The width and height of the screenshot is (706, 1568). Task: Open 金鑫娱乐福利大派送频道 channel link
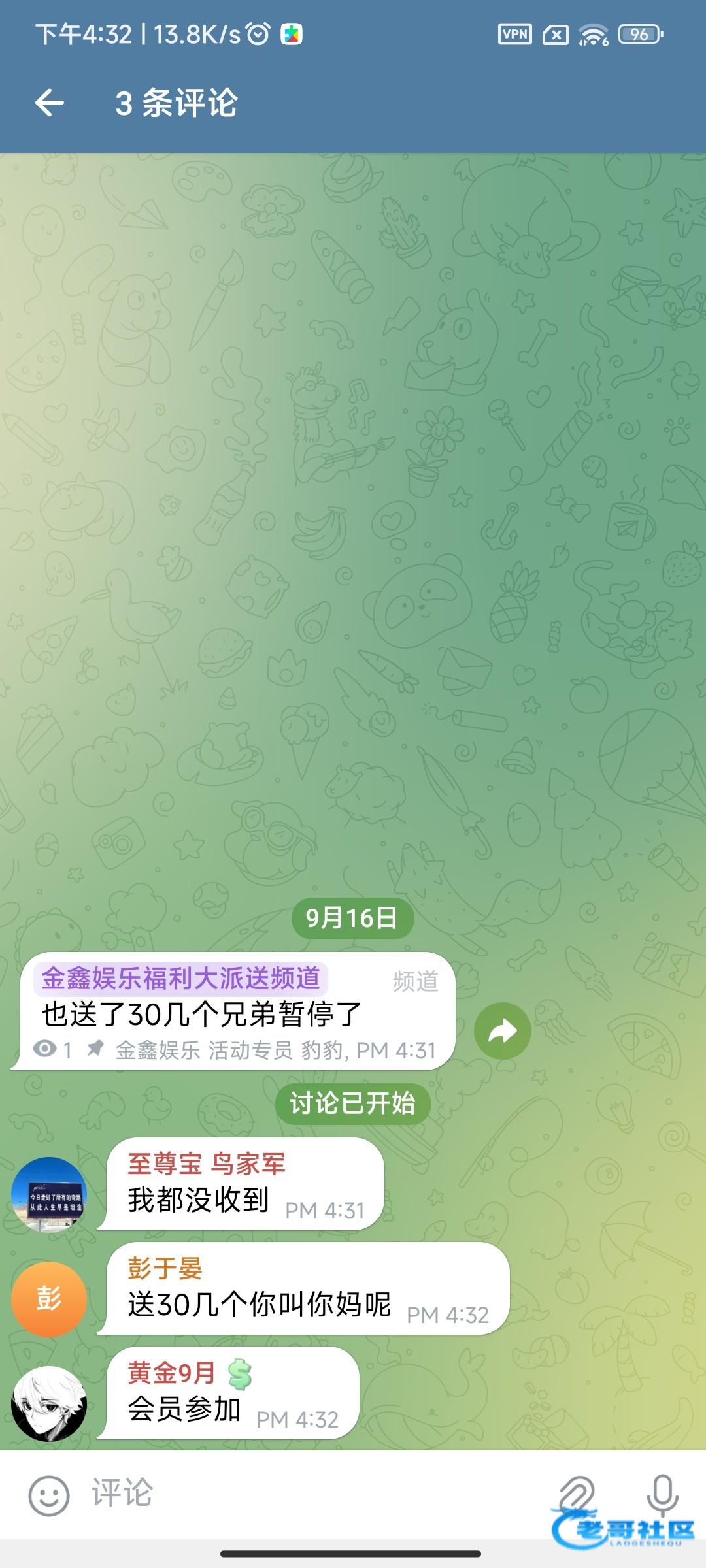point(180,979)
